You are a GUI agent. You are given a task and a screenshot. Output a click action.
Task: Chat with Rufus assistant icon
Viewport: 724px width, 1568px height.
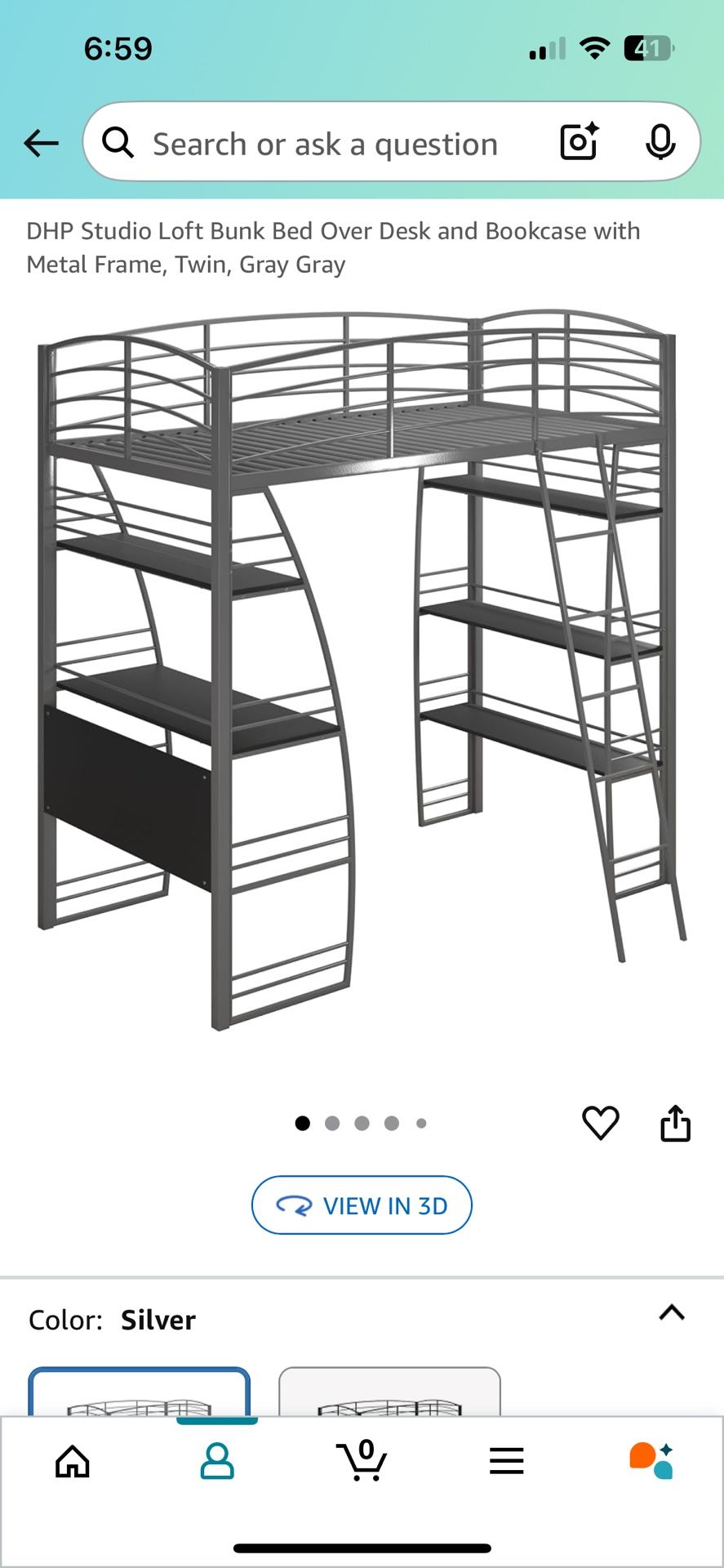[x=651, y=1462]
